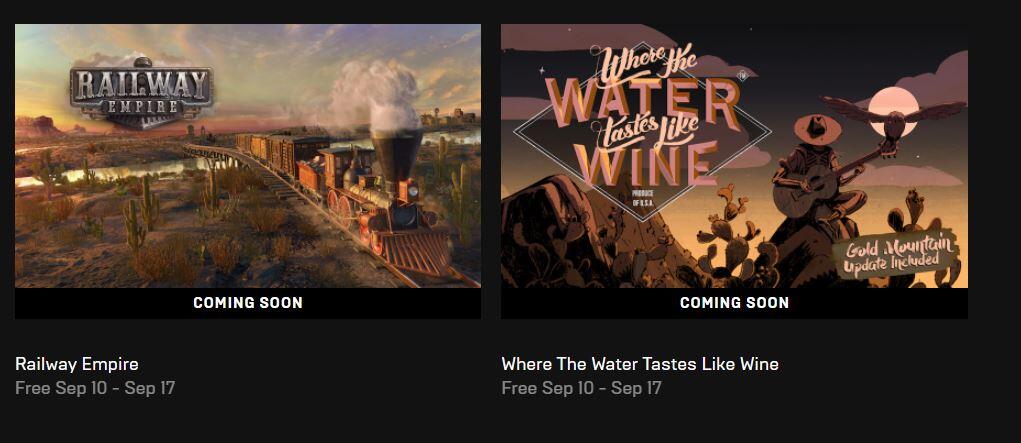The width and height of the screenshot is (1021, 443).
Task: Open Where The Water Tastes Like Wine card
Action: [x=733, y=170]
